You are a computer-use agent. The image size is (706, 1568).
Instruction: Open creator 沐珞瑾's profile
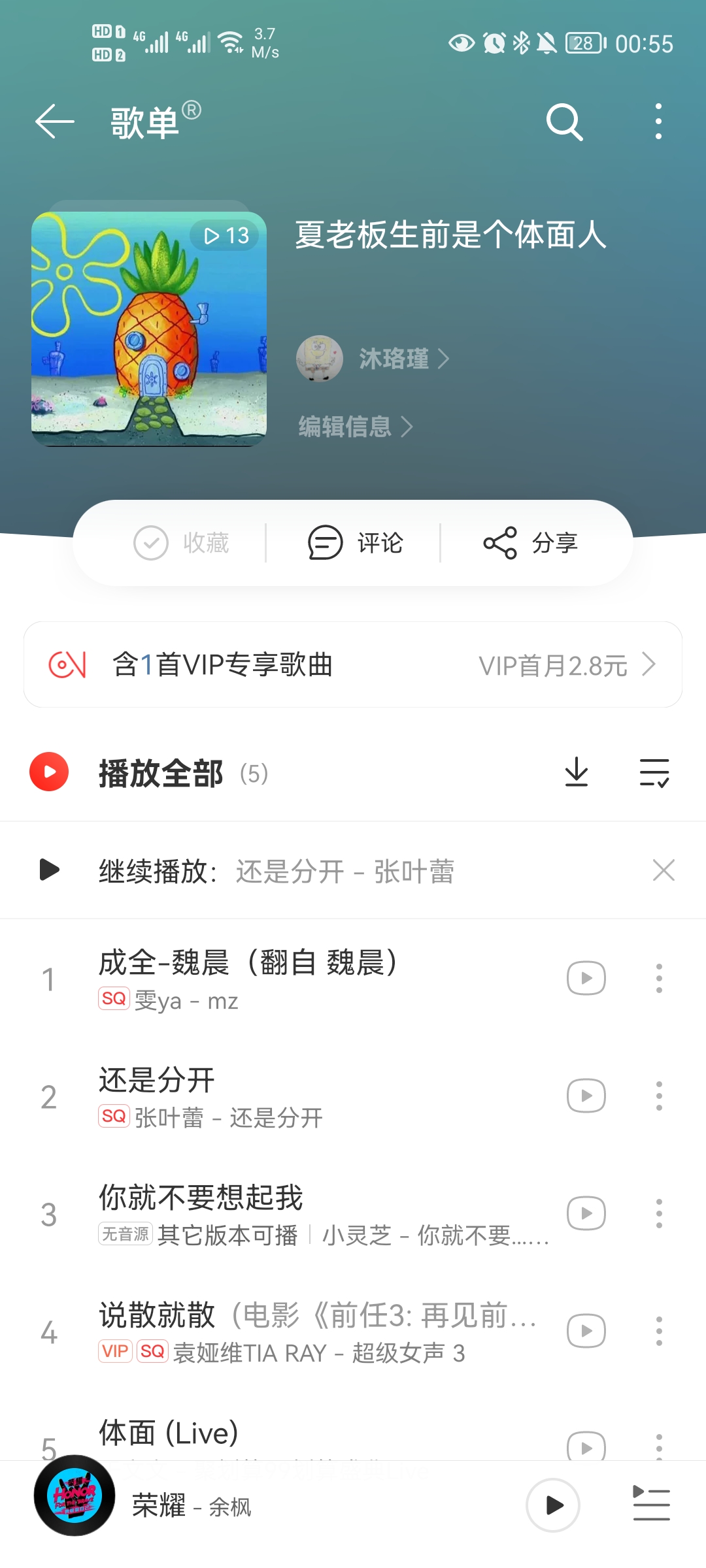394,359
